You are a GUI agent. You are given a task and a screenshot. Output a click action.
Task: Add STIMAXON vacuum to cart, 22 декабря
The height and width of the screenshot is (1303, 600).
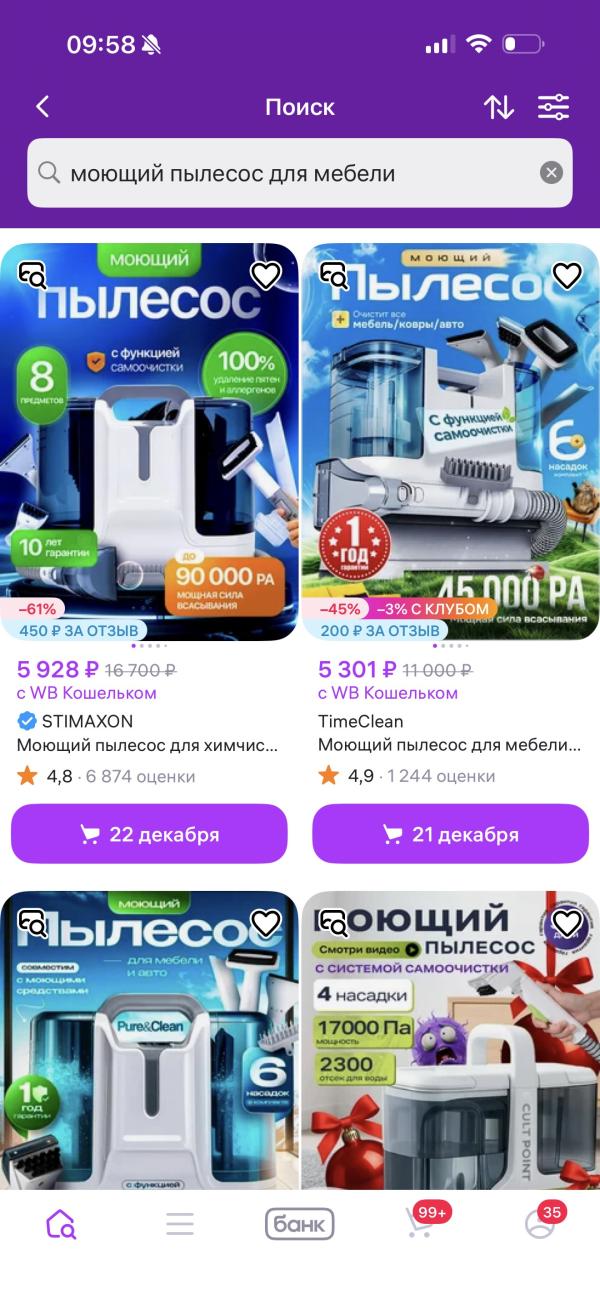coord(149,834)
